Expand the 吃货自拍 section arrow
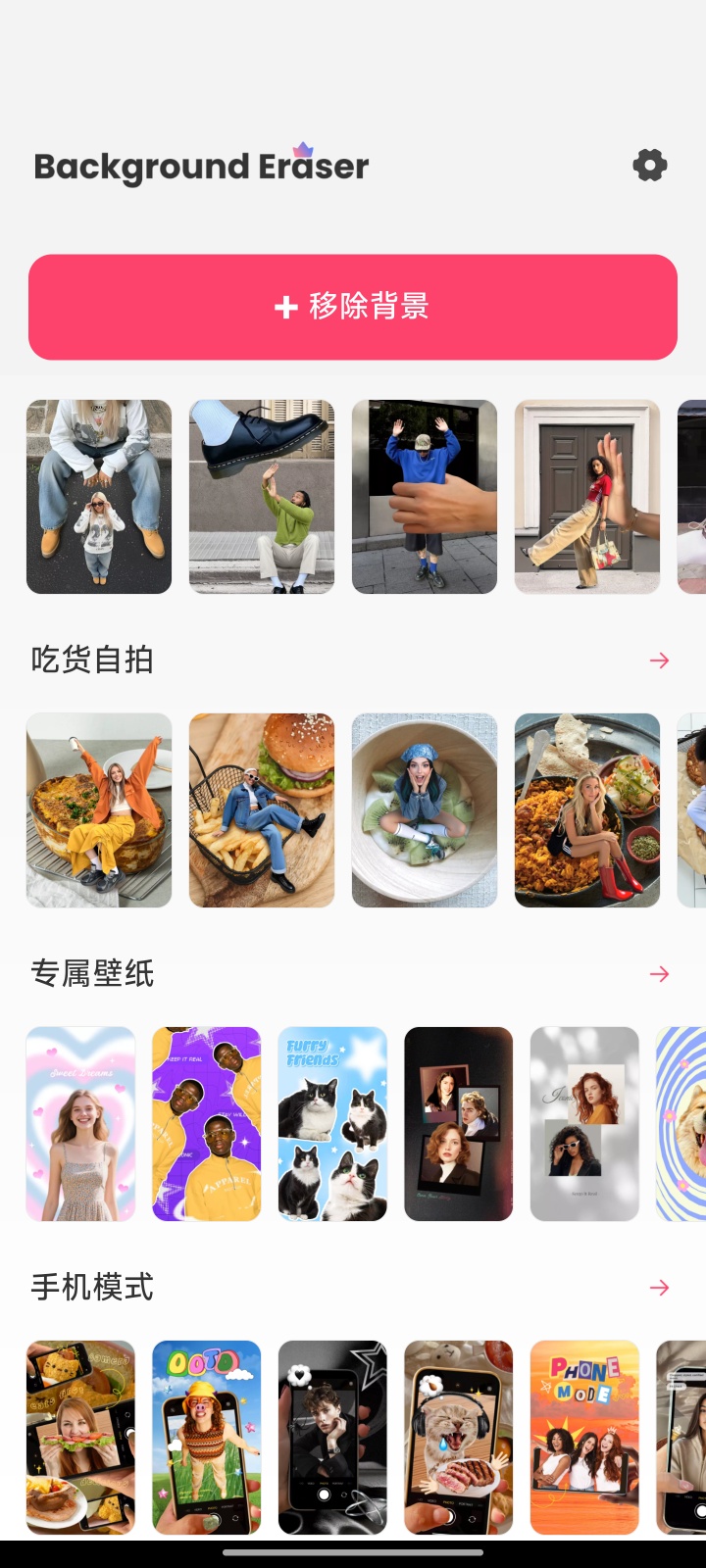The image size is (706, 1568). pyautogui.click(x=660, y=661)
